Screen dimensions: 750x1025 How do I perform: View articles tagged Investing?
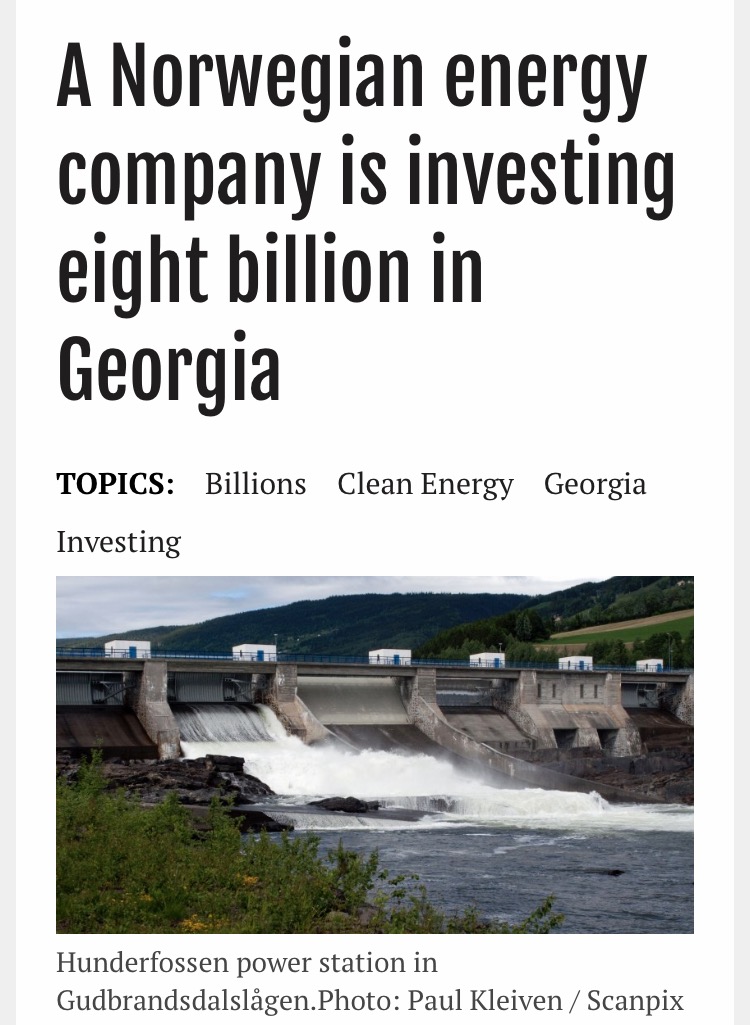click(118, 542)
